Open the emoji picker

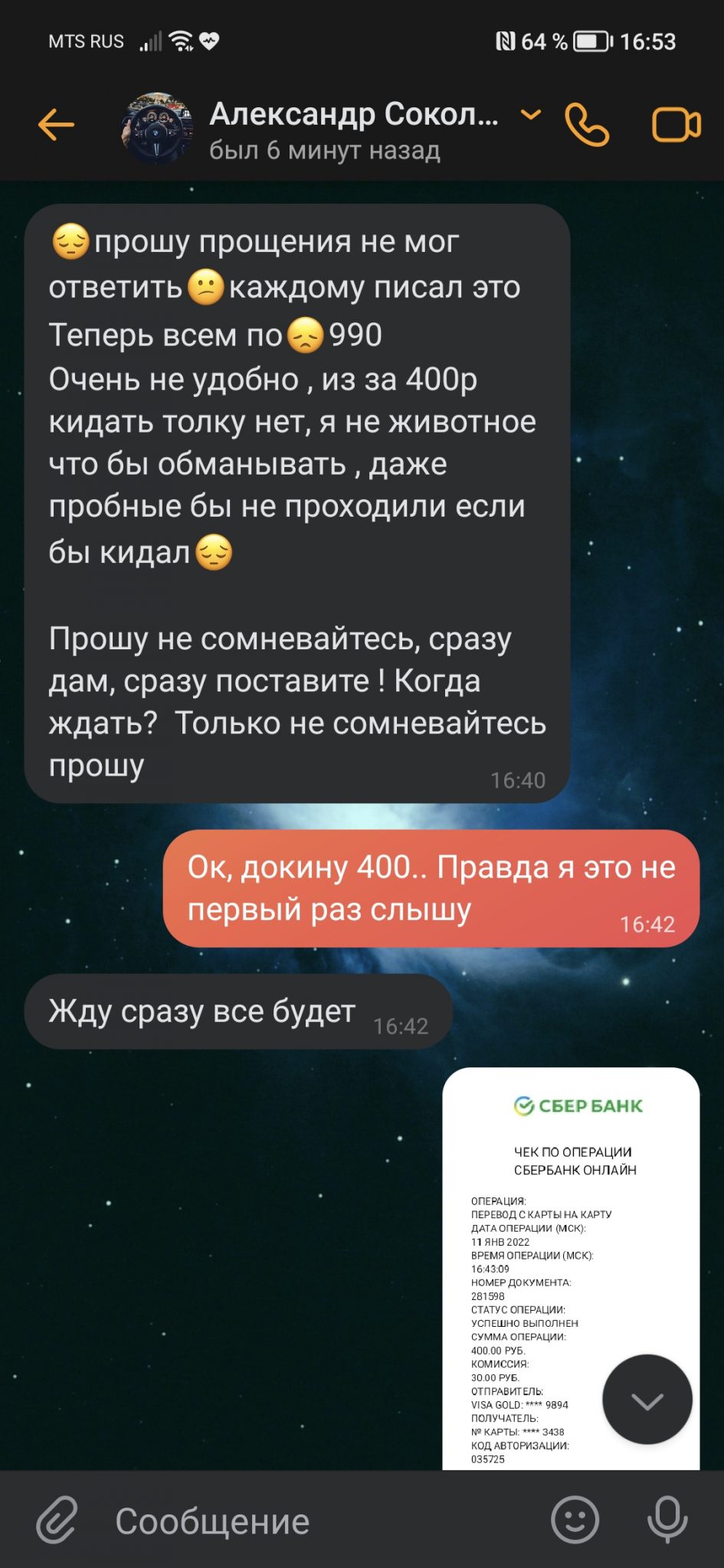coord(575,1519)
